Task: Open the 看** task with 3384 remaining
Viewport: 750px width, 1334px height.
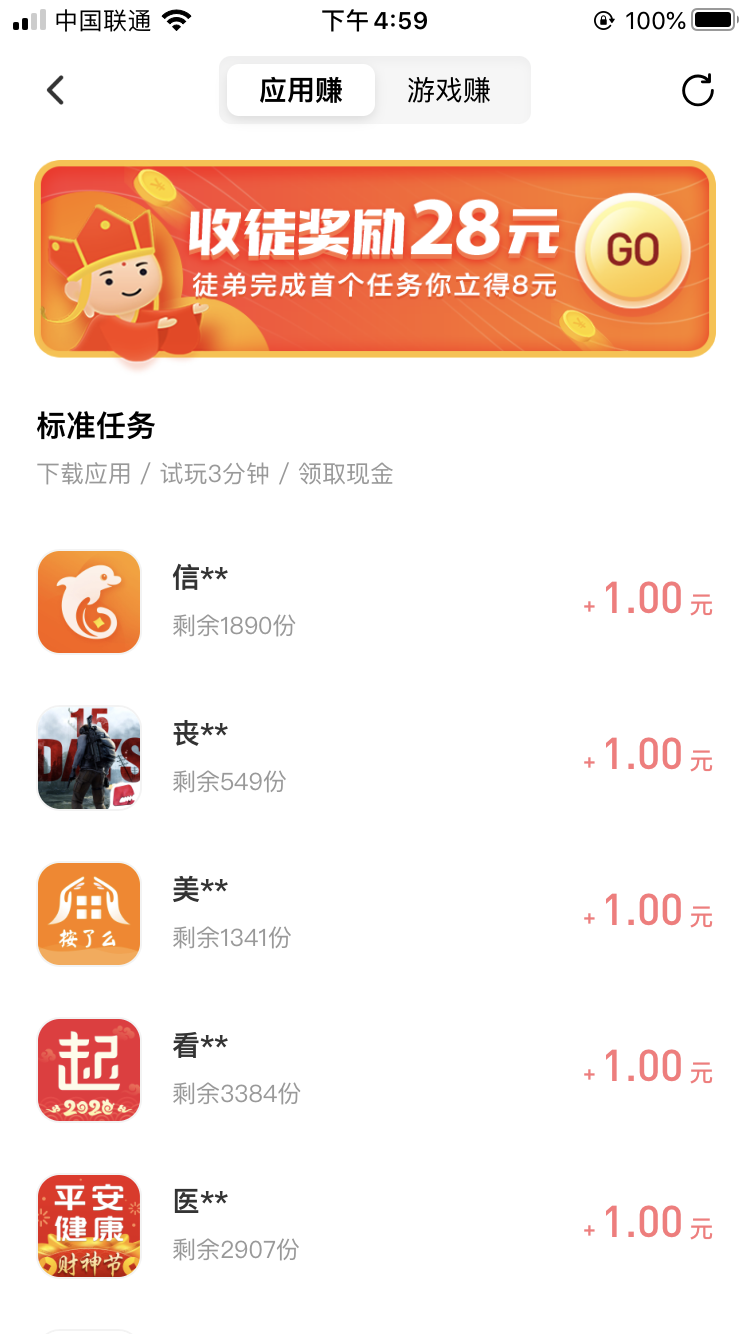Action: [375, 1070]
